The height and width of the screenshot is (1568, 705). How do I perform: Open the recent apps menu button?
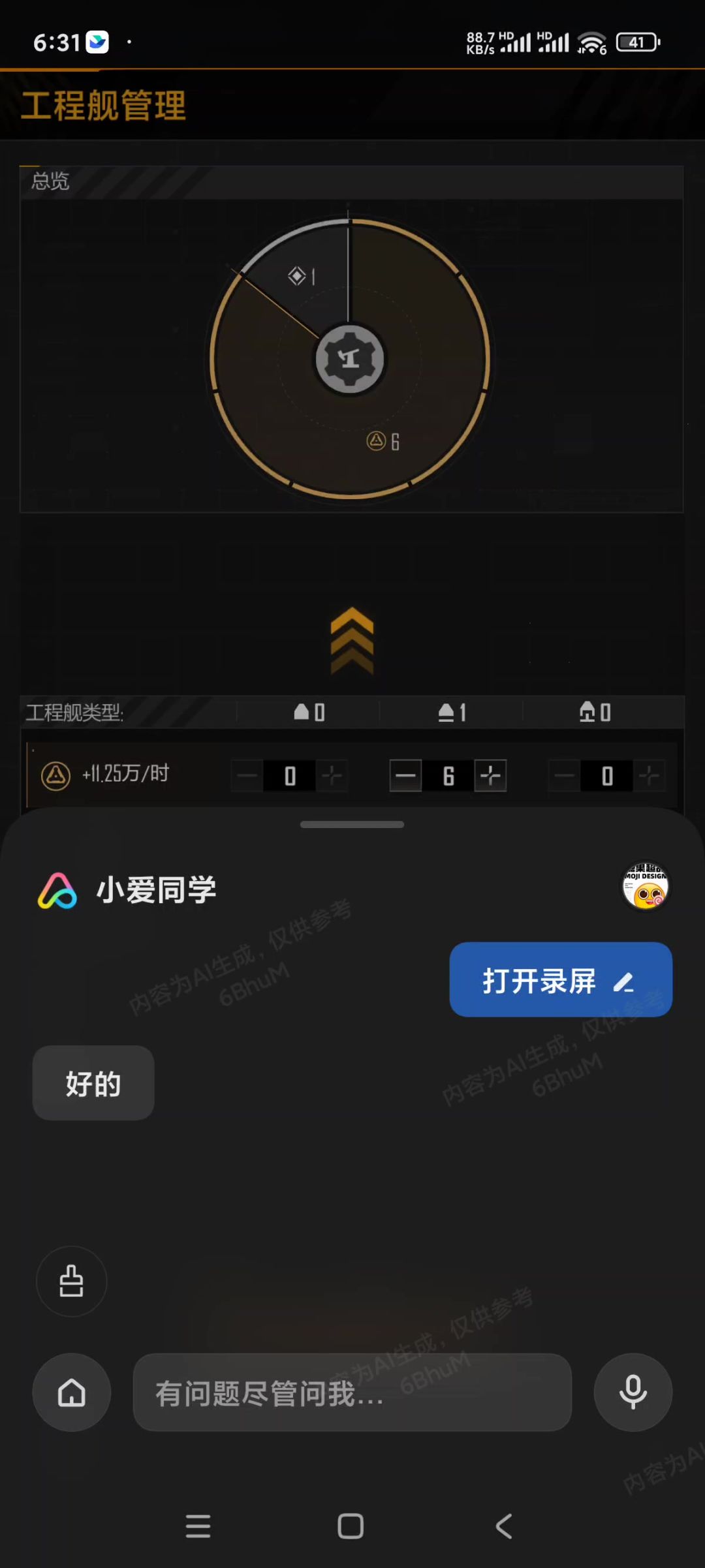tap(198, 1526)
